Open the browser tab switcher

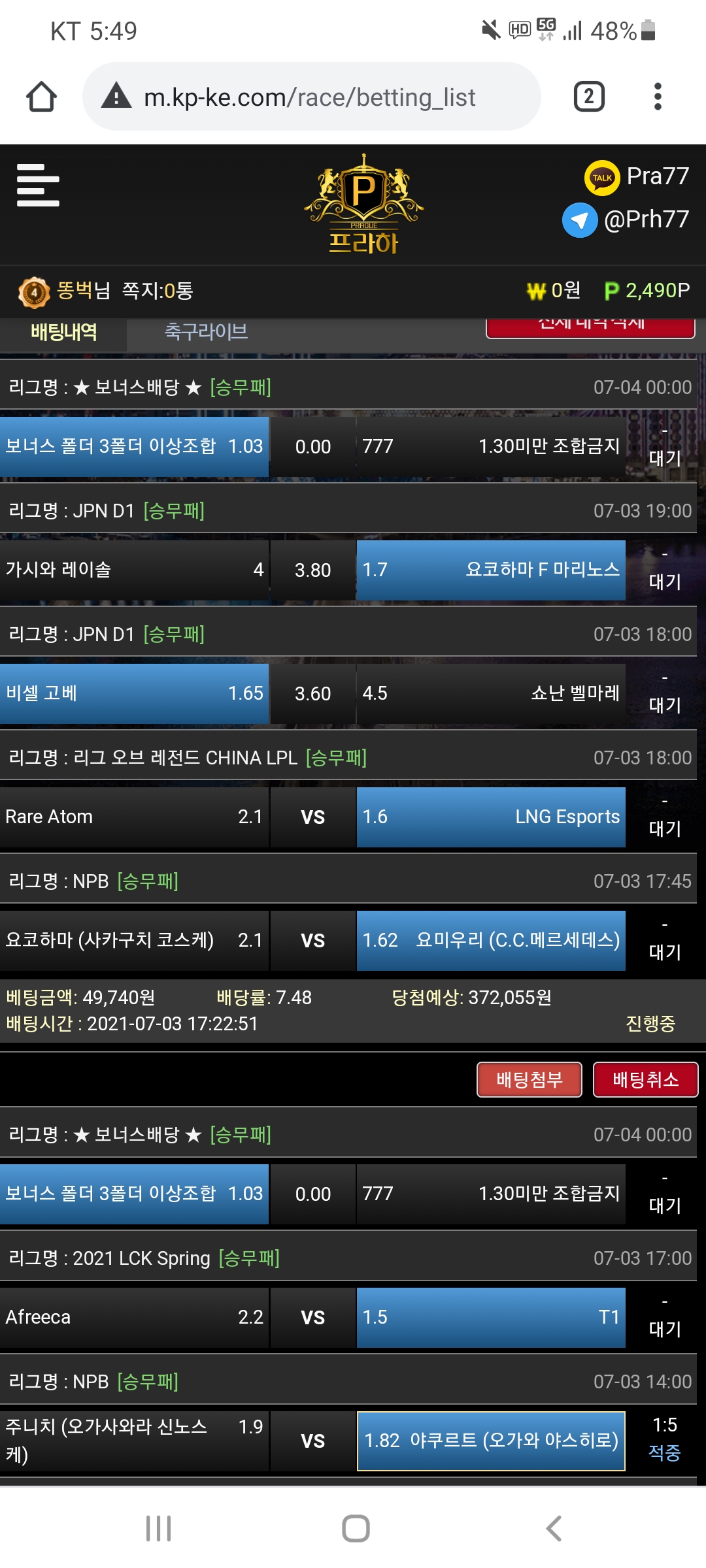(x=588, y=97)
